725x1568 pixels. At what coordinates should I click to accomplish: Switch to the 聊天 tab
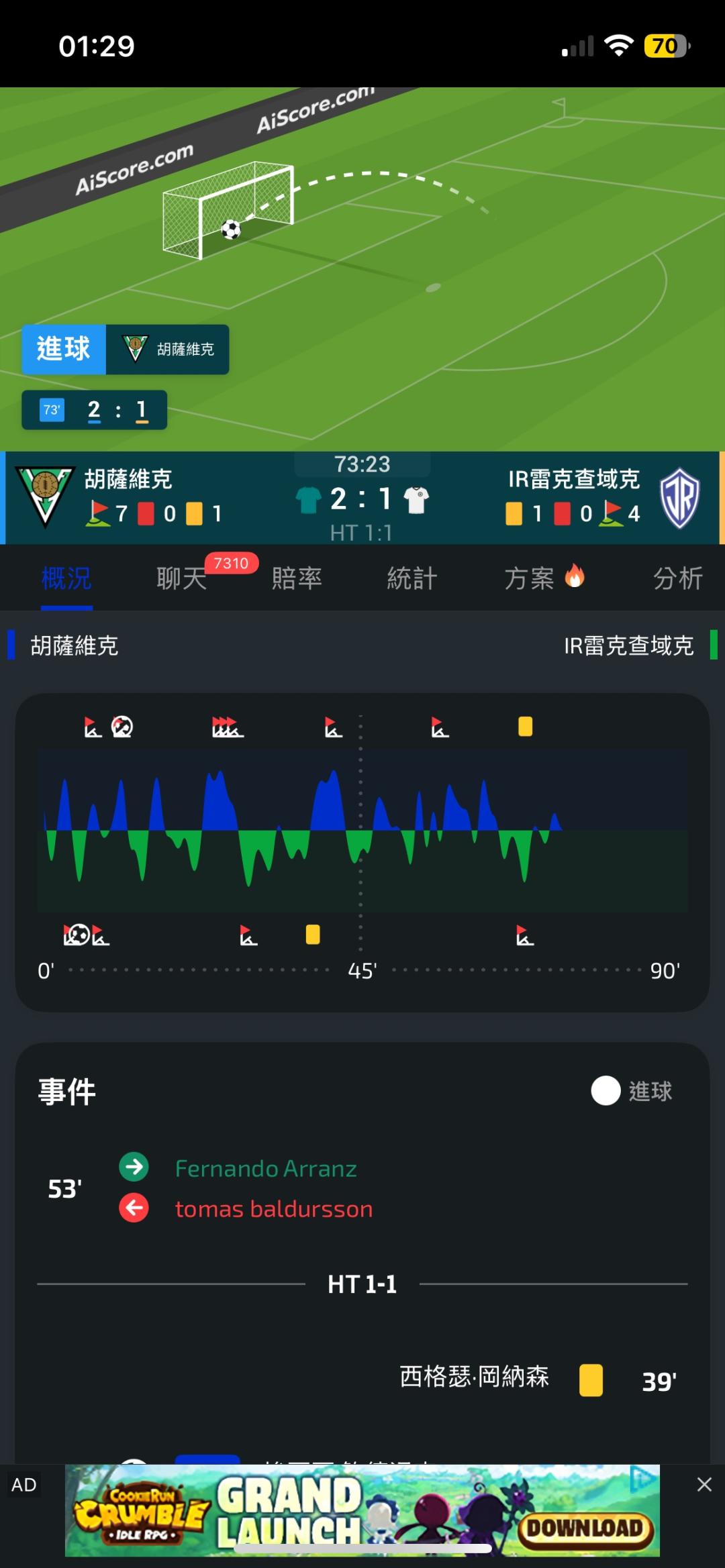pos(182,578)
